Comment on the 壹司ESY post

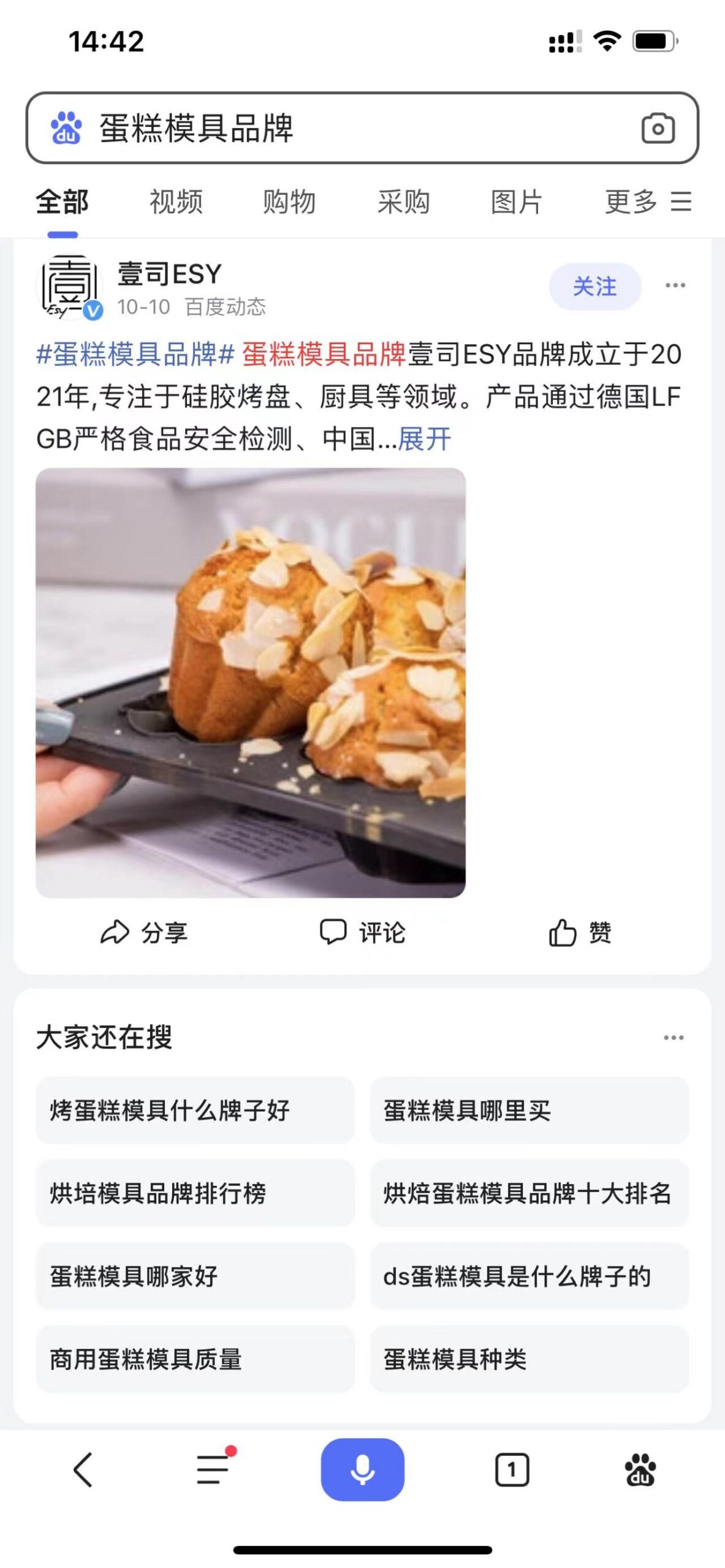pyautogui.click(x=363, y=932)
